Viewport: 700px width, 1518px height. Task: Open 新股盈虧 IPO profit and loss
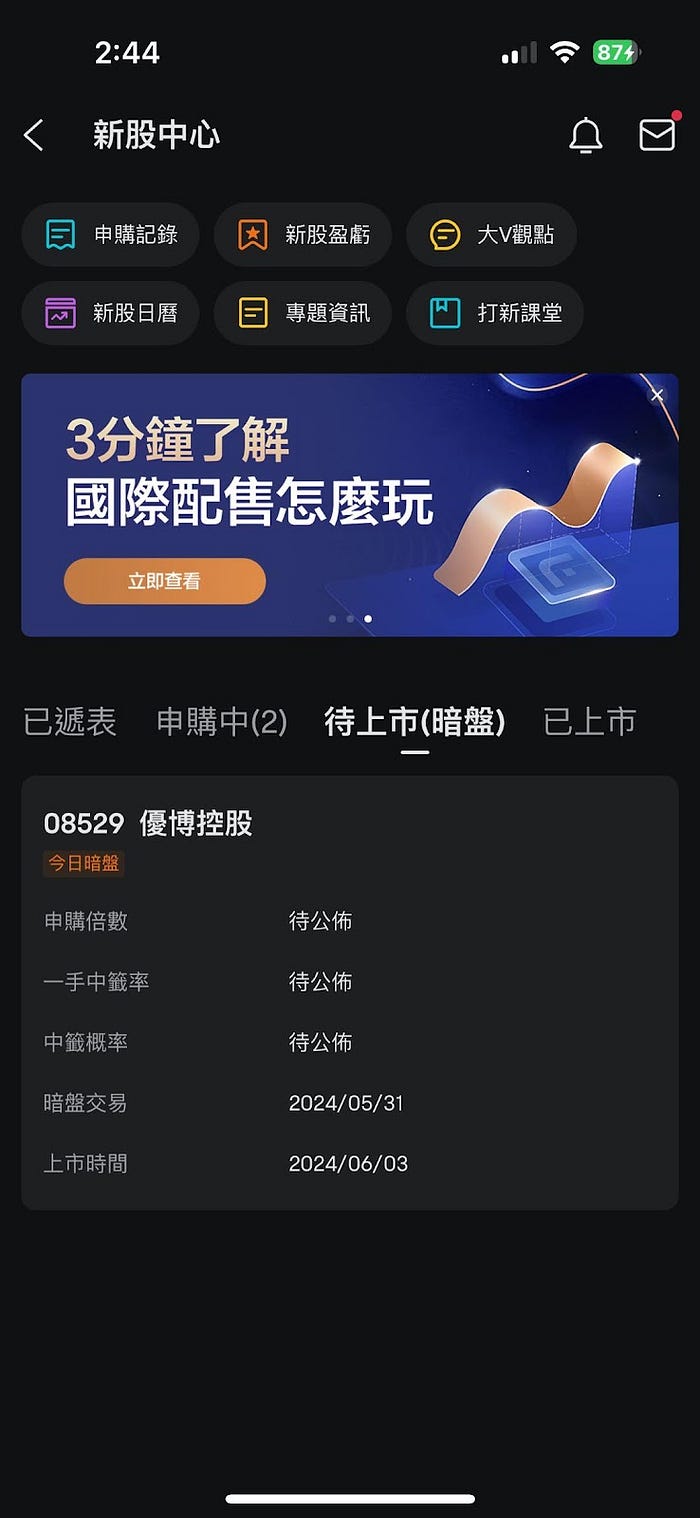[x=303, y=235]
